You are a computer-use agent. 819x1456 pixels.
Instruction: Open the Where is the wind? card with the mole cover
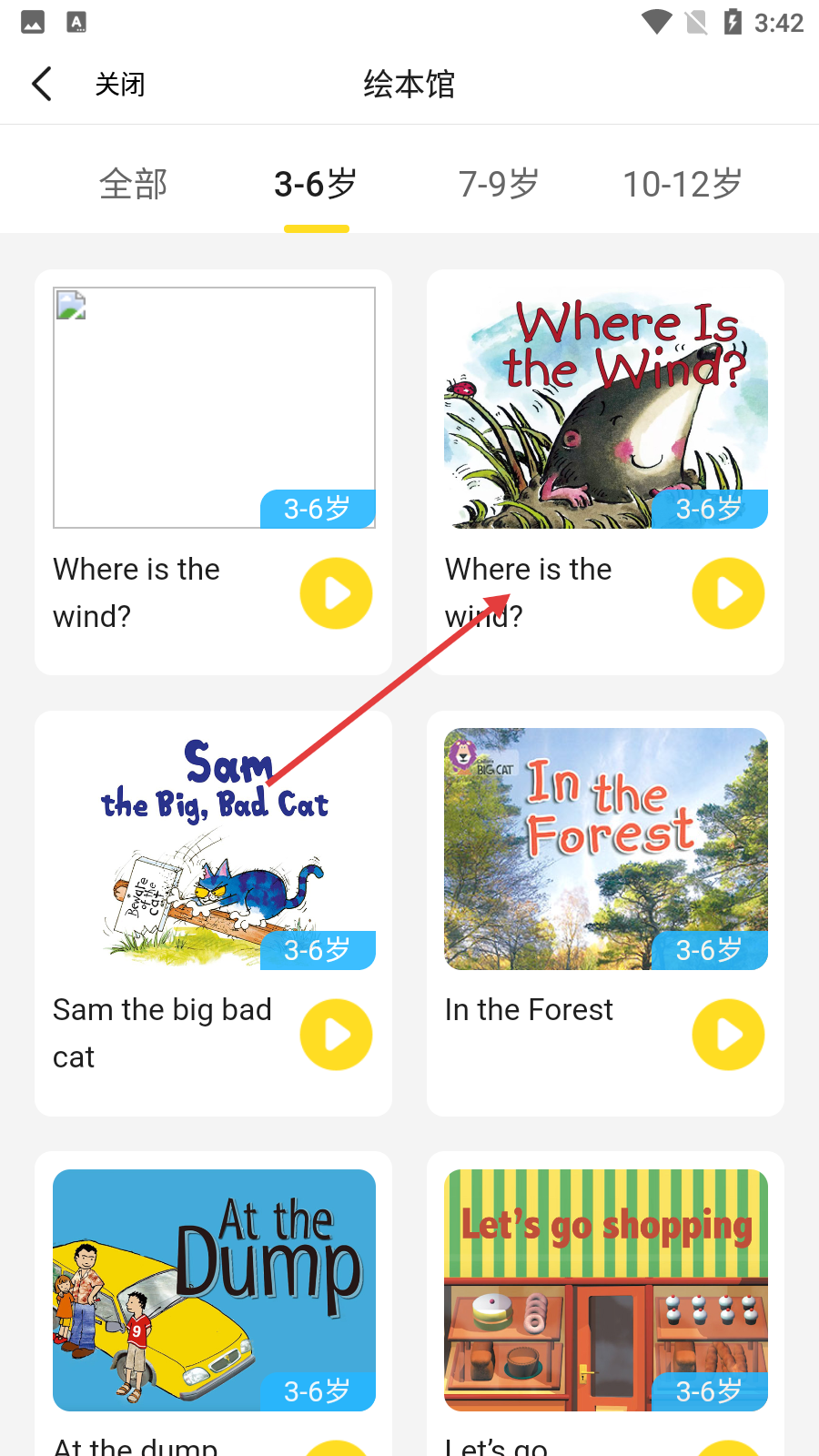pos(605,409)
